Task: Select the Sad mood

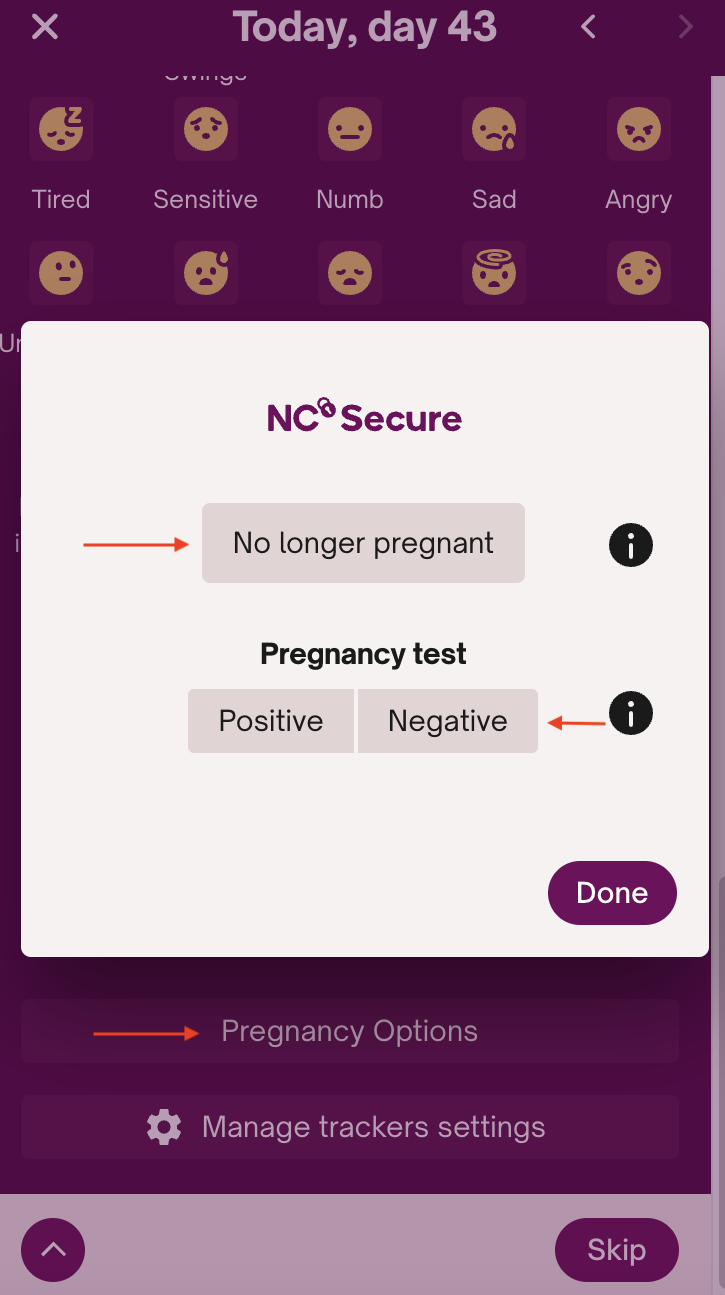Action: [494, 130]
